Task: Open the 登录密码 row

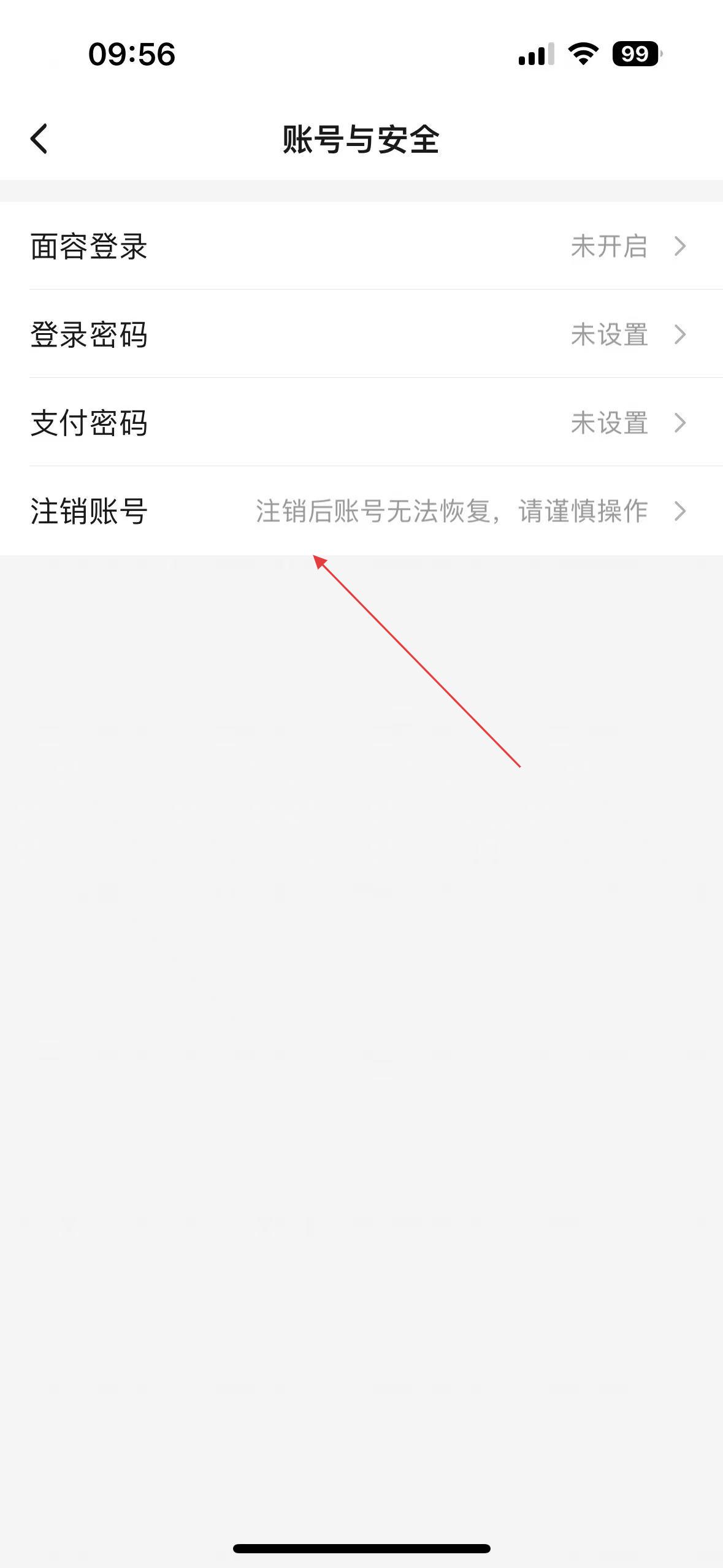Action: (x=361, y=335)
